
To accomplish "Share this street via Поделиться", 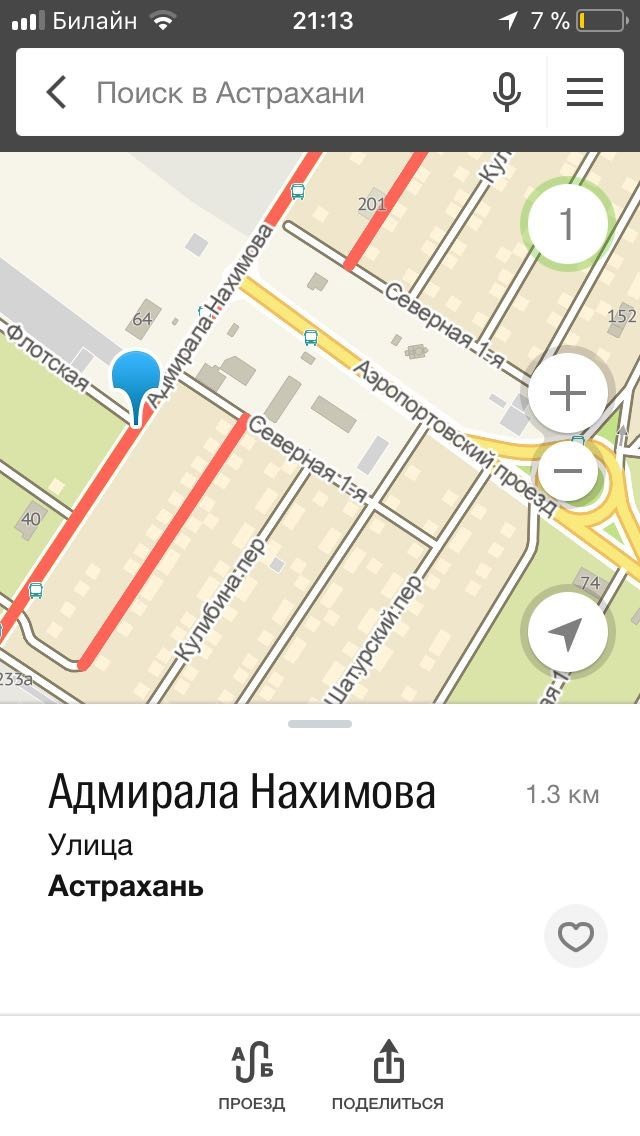I will (x=388, y=1075).
